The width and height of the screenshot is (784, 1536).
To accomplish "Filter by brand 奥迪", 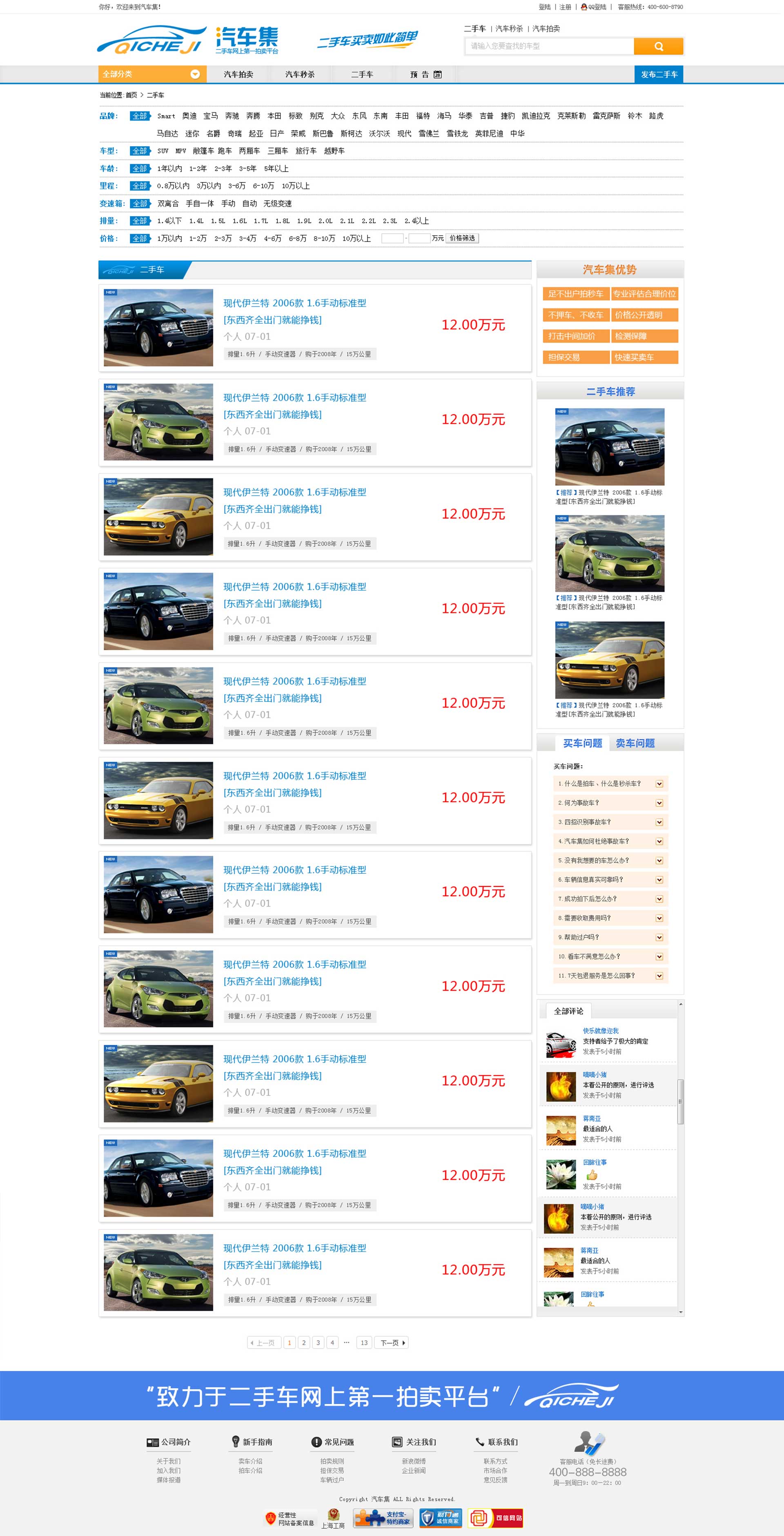I will [x=189, y=116].
